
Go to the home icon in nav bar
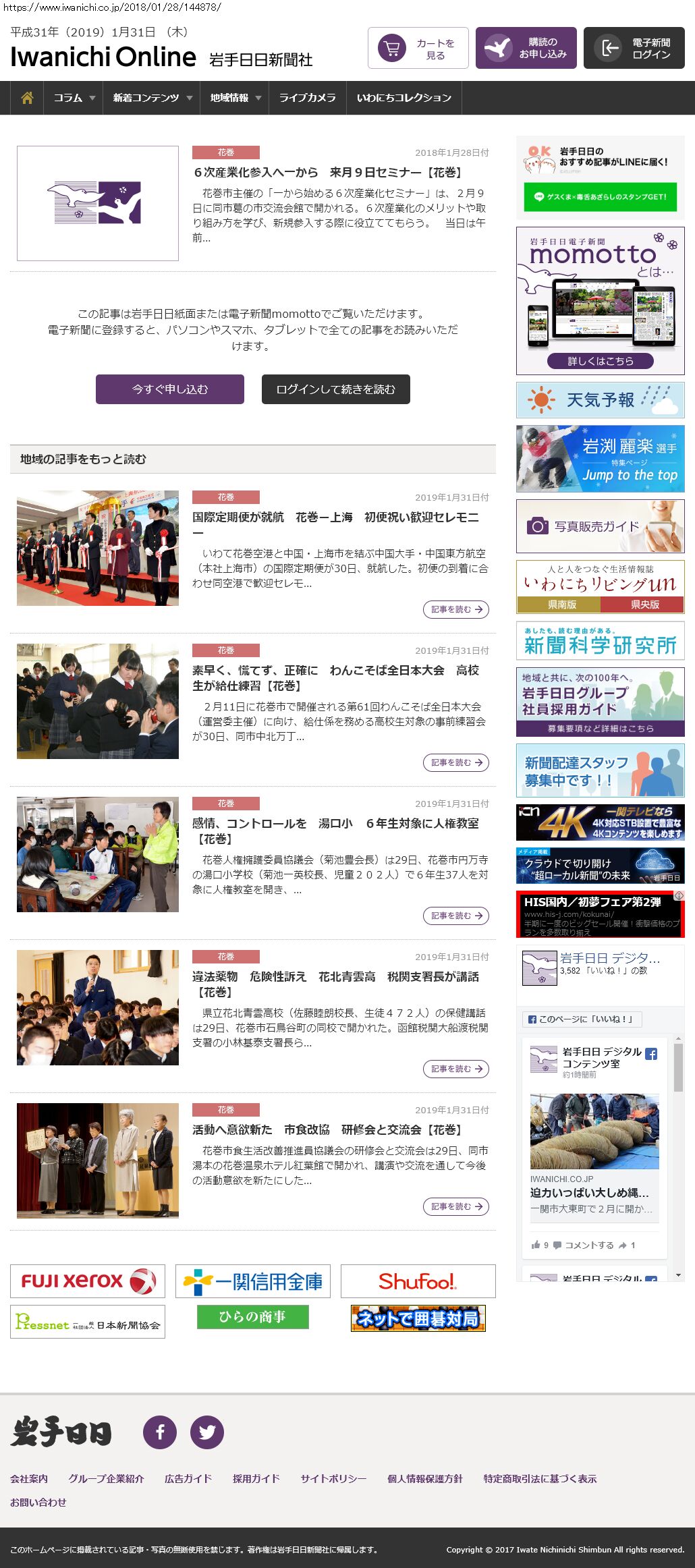coord(27,98)
